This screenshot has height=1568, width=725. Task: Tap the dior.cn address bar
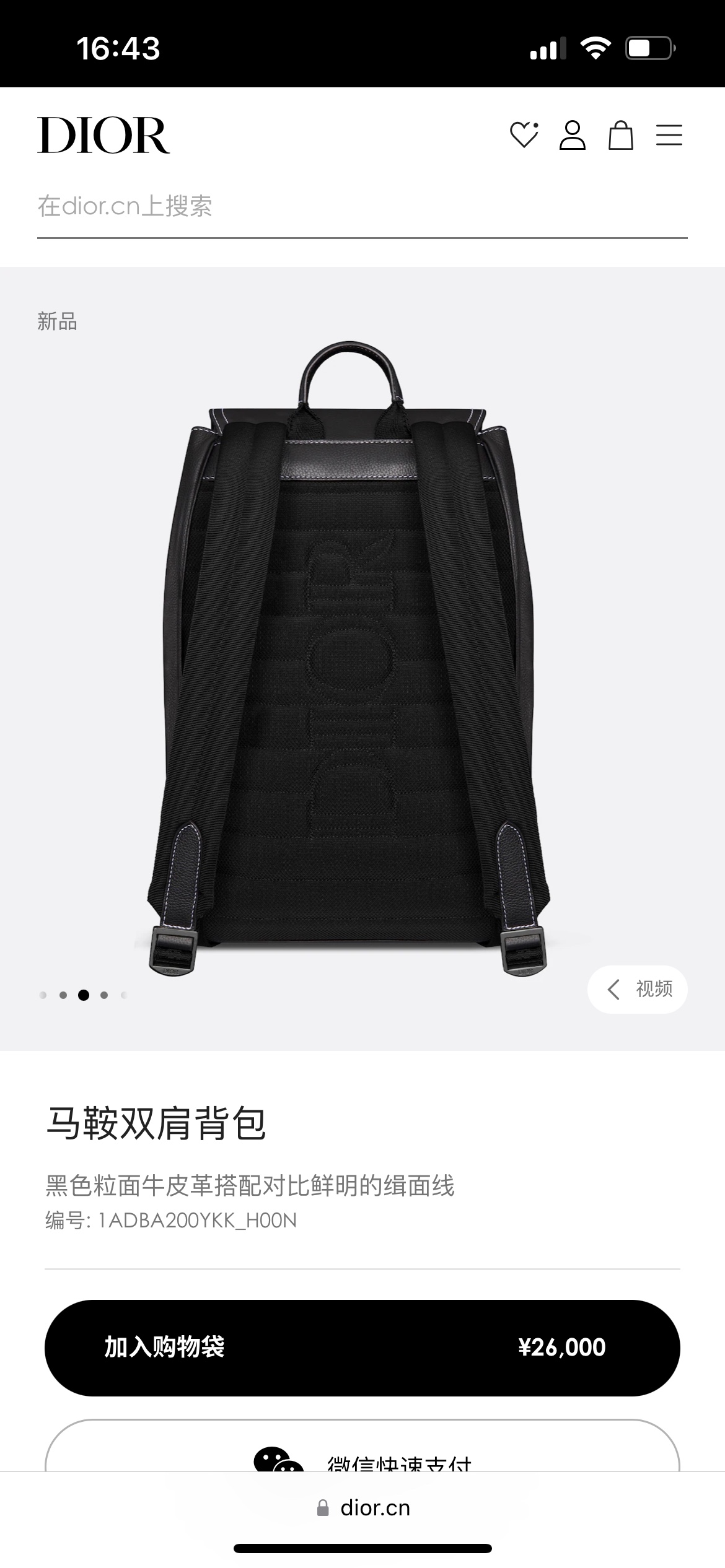click(363, 1507)
